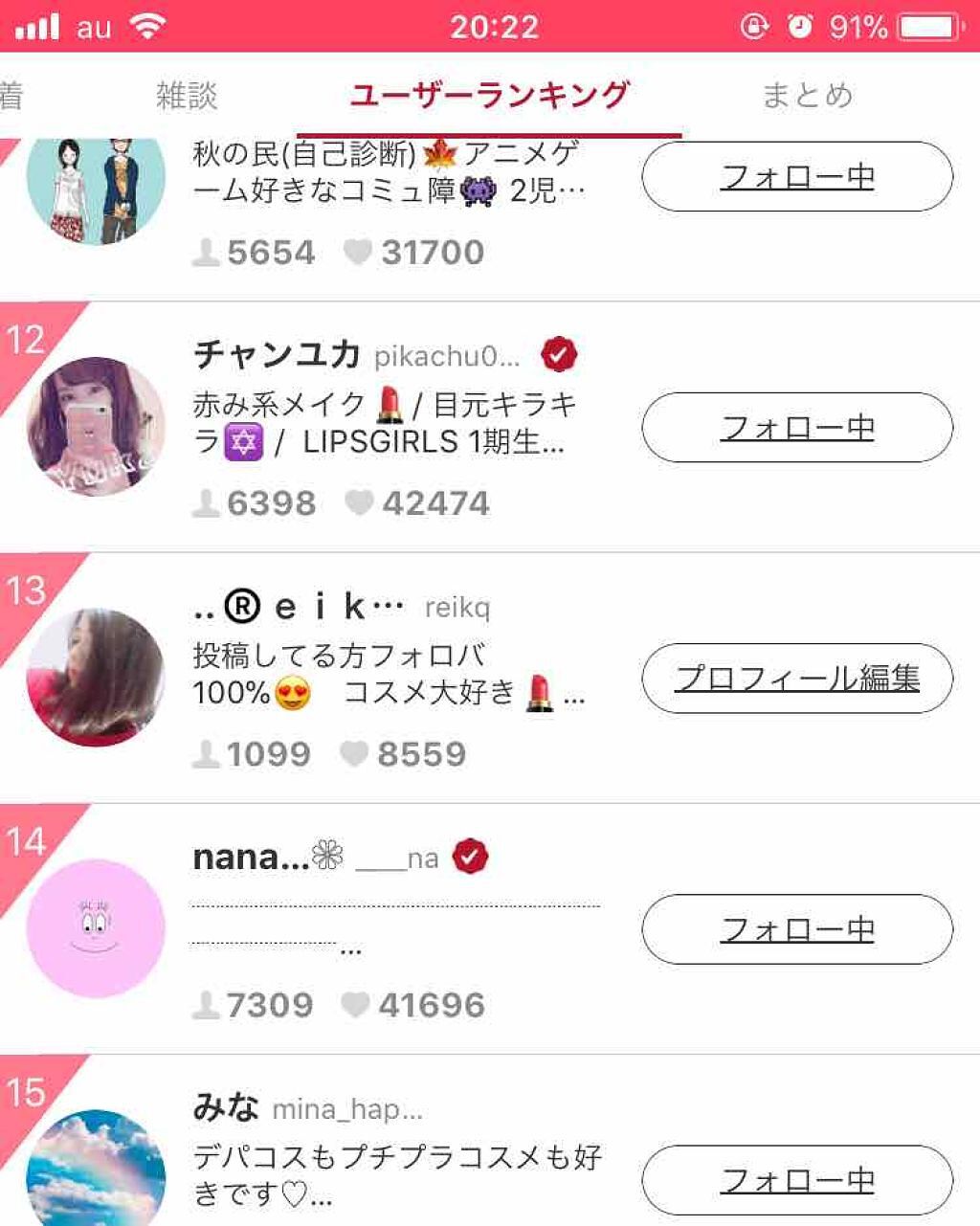Tap the follower person icon showing 7309
Image resolution: width=980 pixels, height=1226 pixels.
pos(205,1004)
